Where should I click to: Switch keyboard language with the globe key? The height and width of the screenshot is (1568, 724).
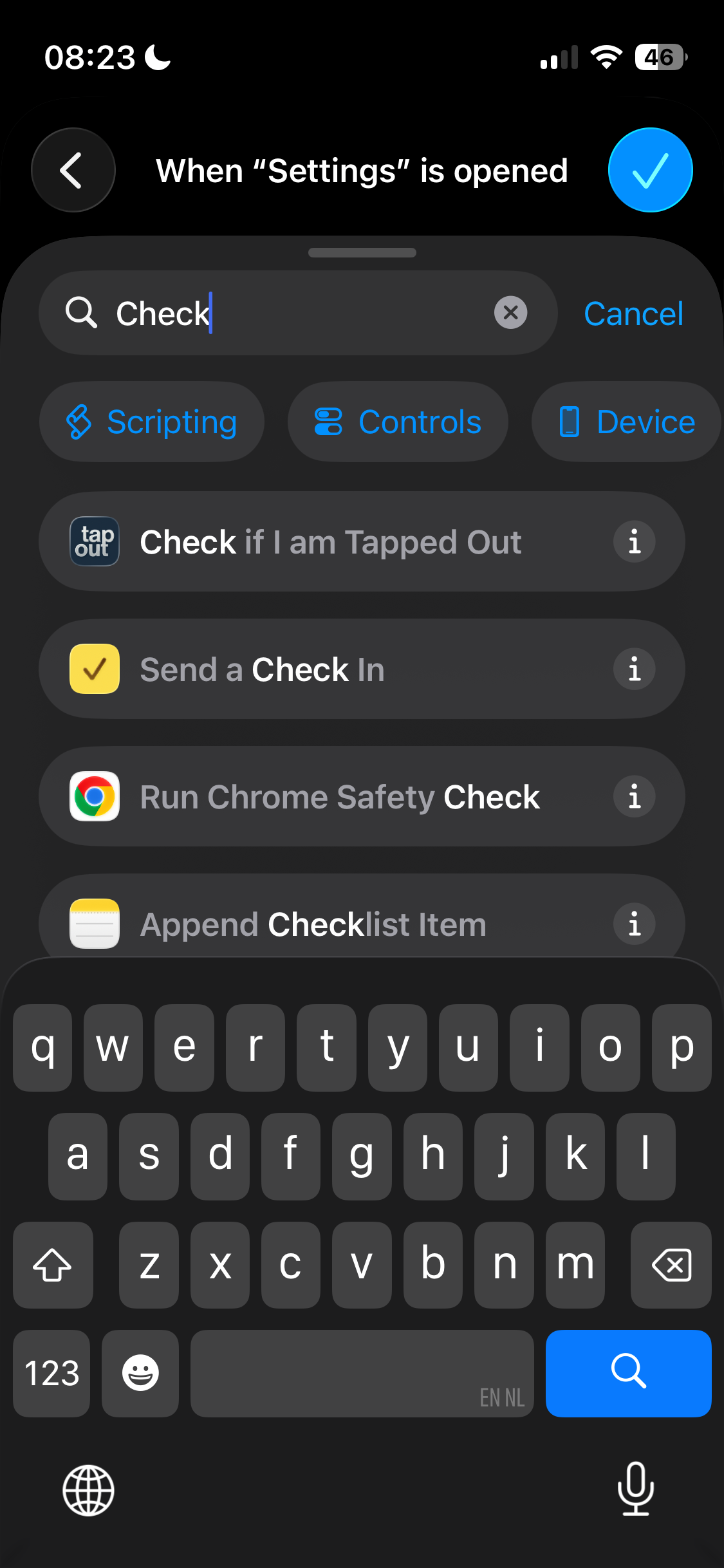(x=88, y=1490)
